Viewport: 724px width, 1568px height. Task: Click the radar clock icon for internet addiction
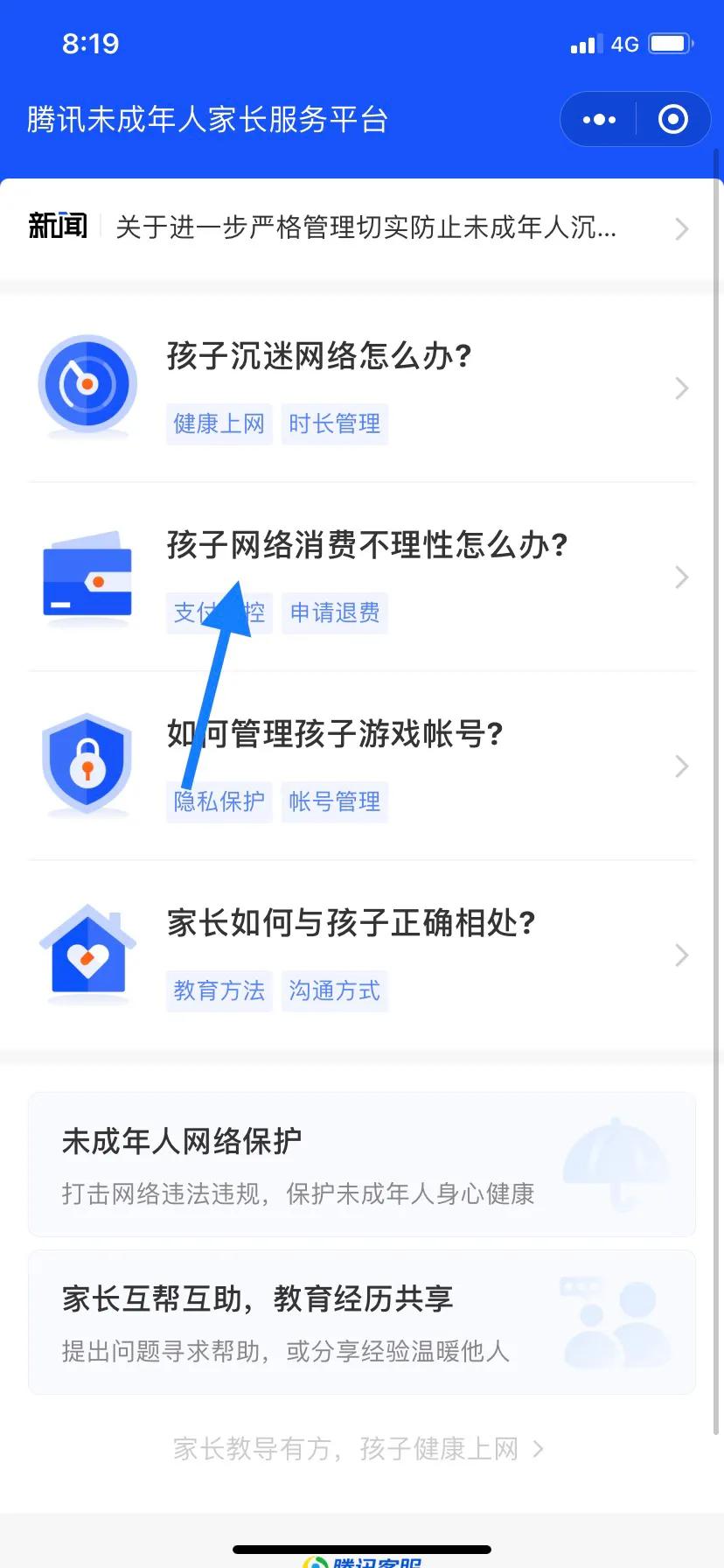click(87, 385)
